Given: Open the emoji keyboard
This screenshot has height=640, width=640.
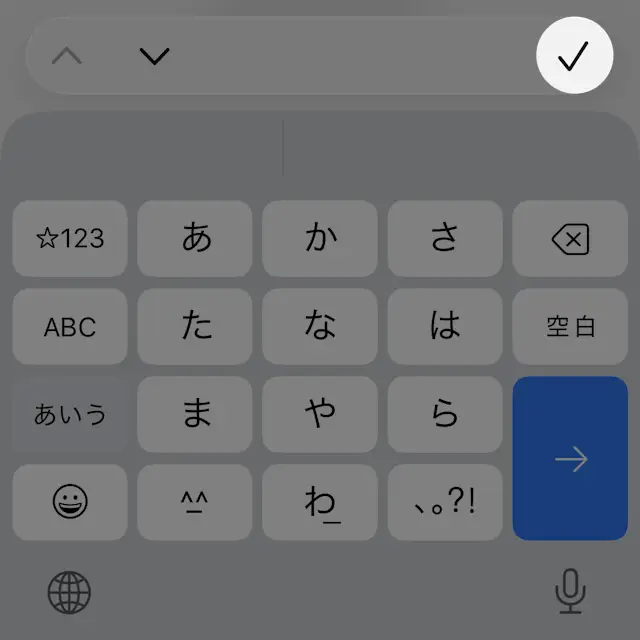Looking at the screenshot, I should click(x=70, y=502).
